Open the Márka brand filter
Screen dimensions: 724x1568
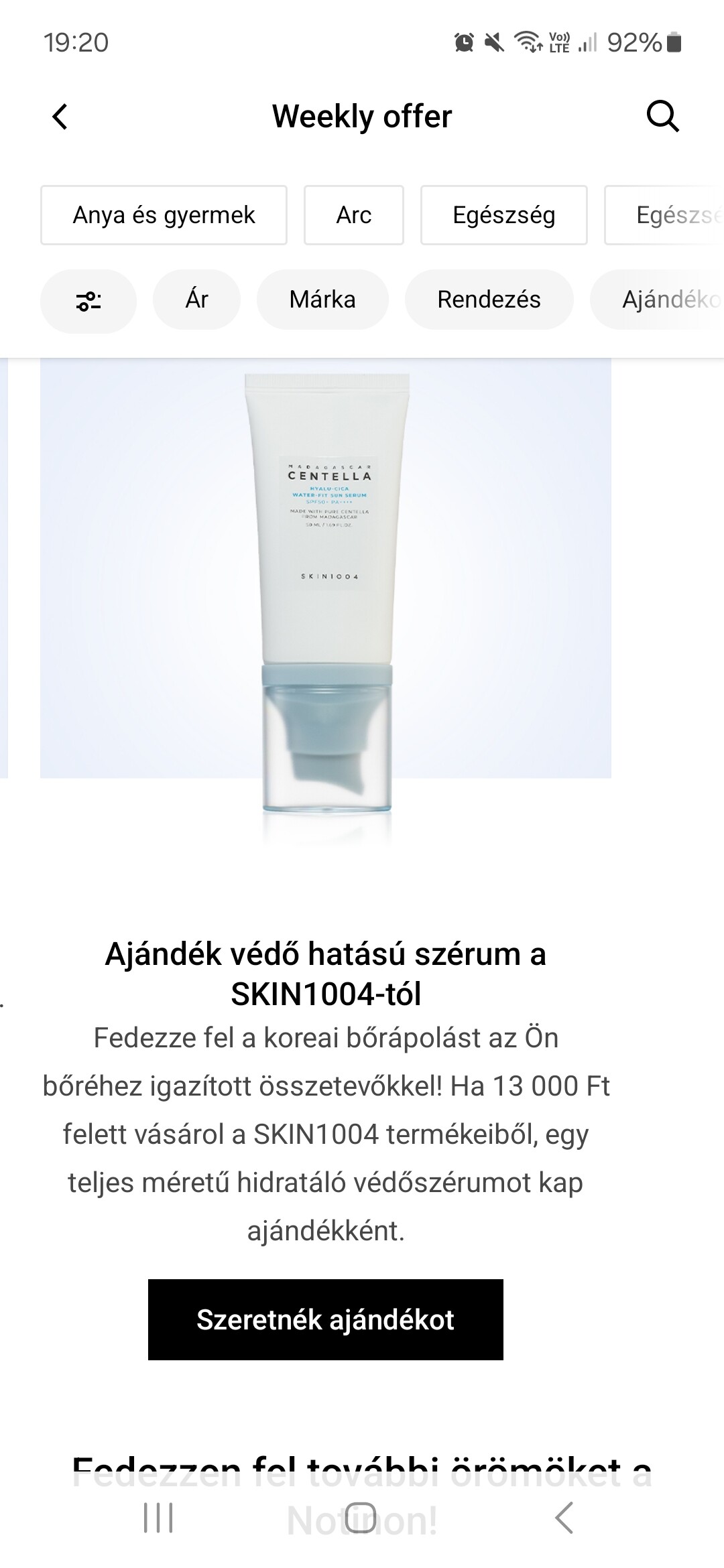(322, 300)
